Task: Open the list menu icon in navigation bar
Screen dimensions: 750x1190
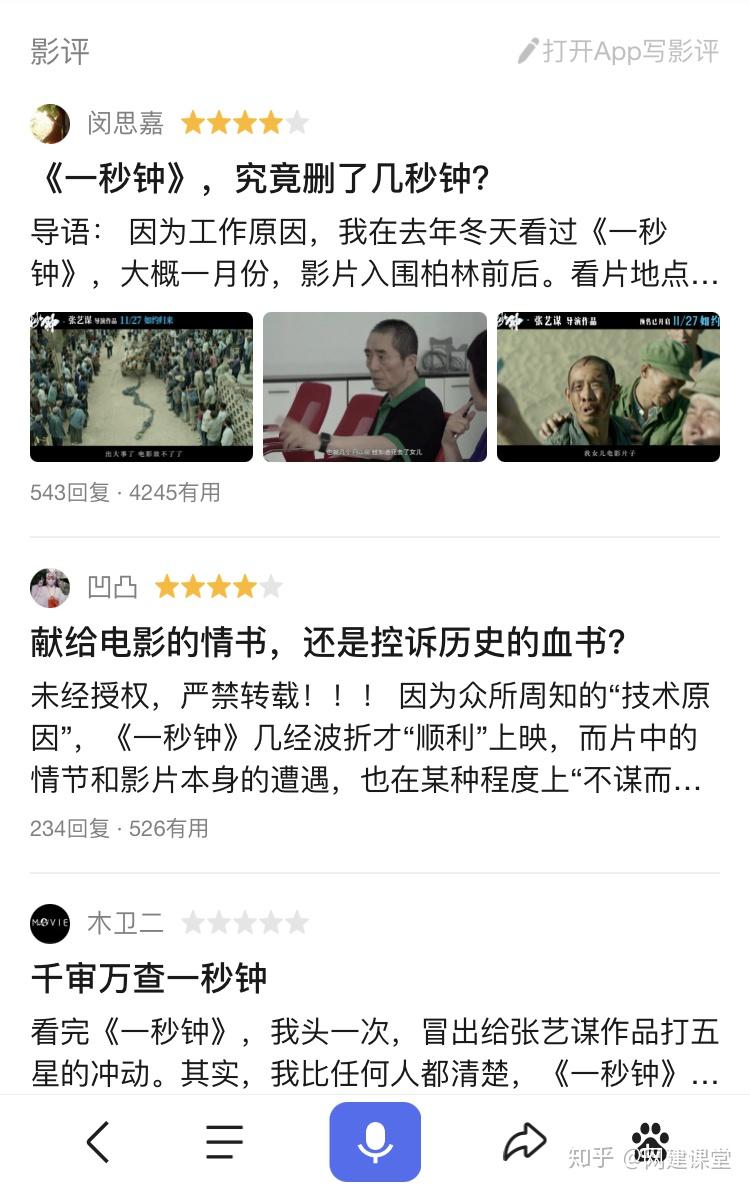Action: (224, 1141)
